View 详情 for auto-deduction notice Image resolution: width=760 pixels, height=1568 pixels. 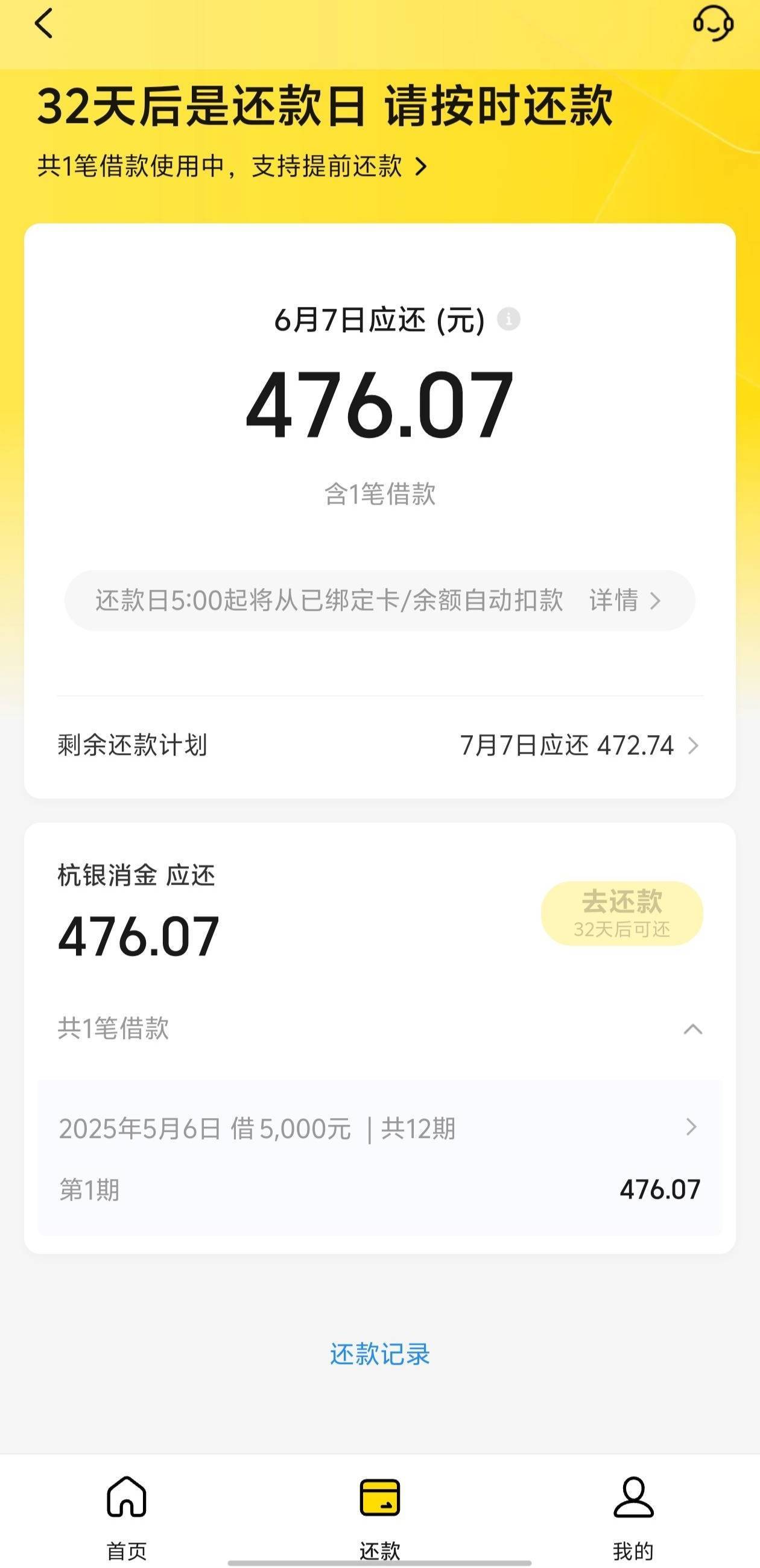624,601
